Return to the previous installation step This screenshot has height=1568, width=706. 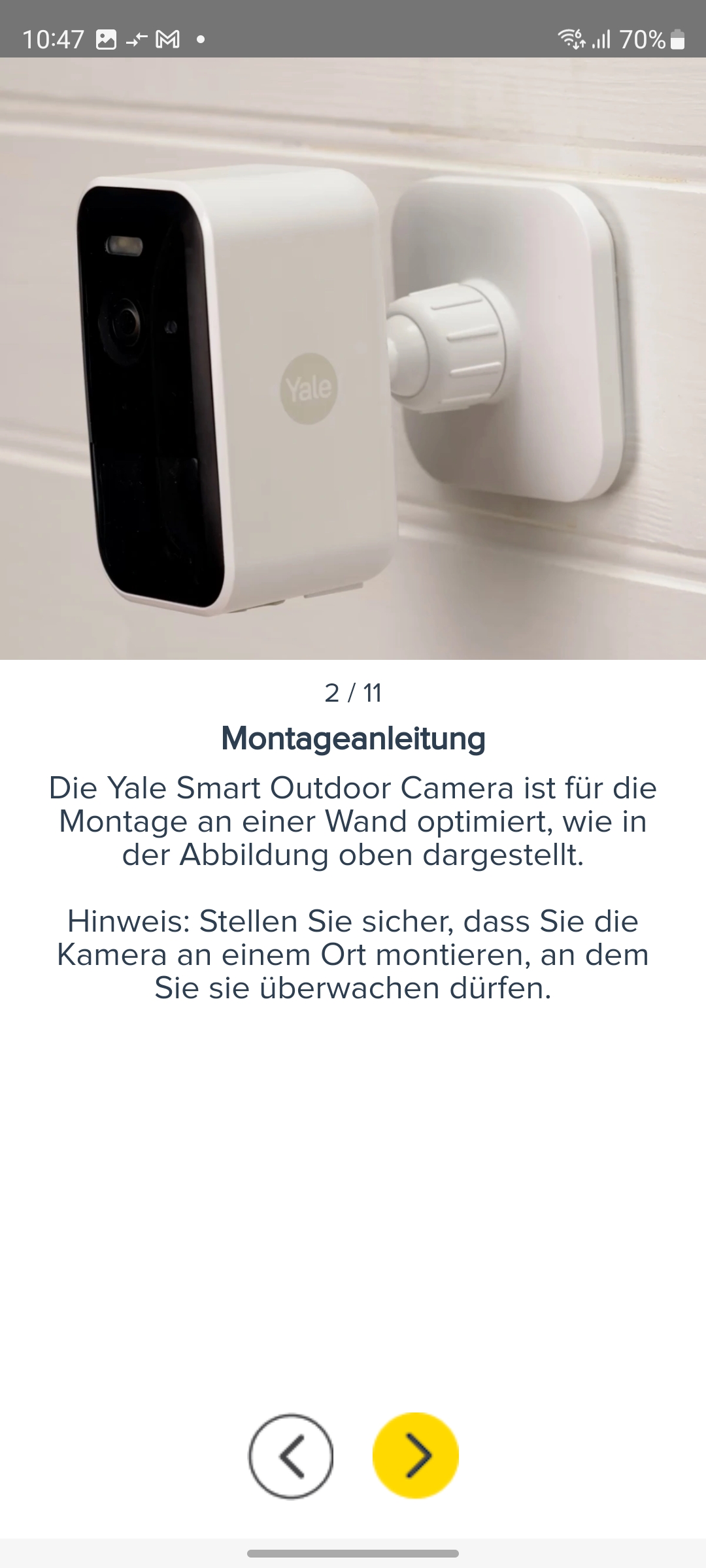[291, 1456]
